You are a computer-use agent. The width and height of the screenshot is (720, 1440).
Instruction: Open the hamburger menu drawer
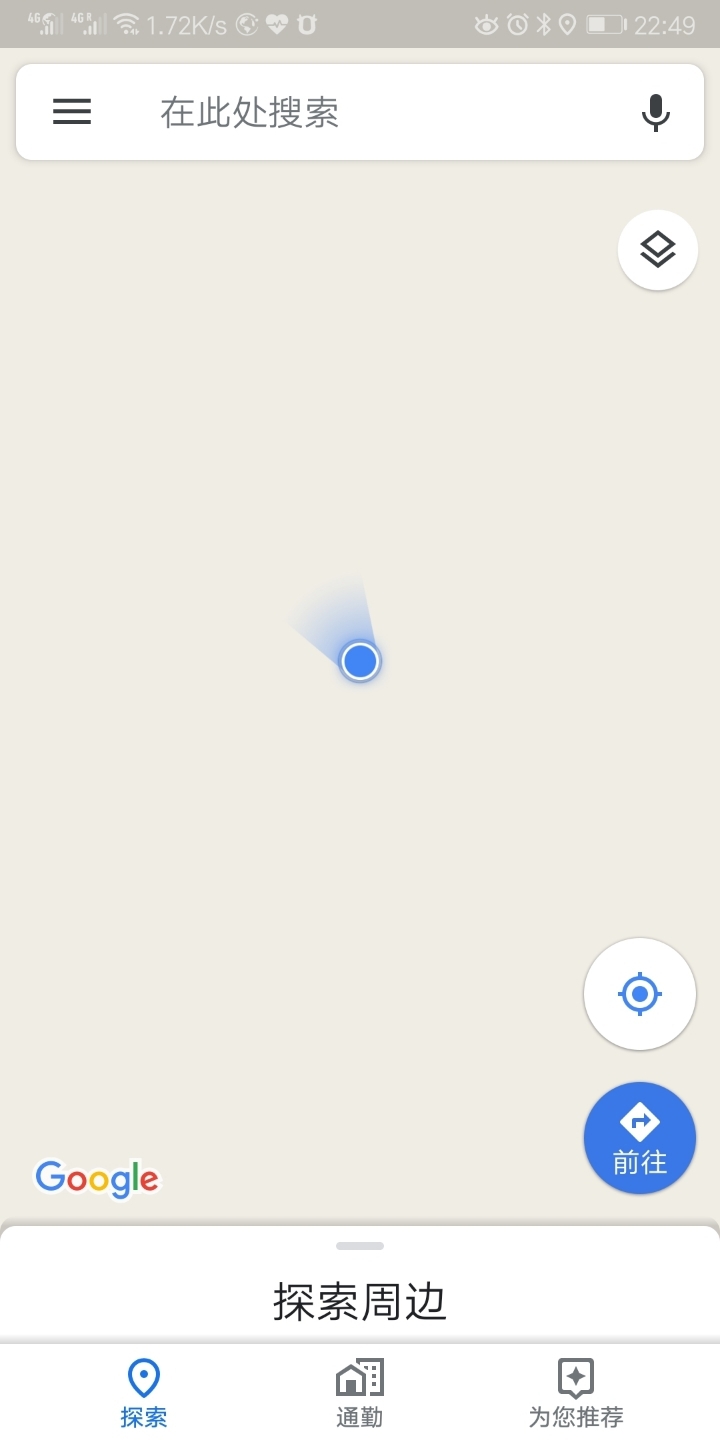click(72, 111)
